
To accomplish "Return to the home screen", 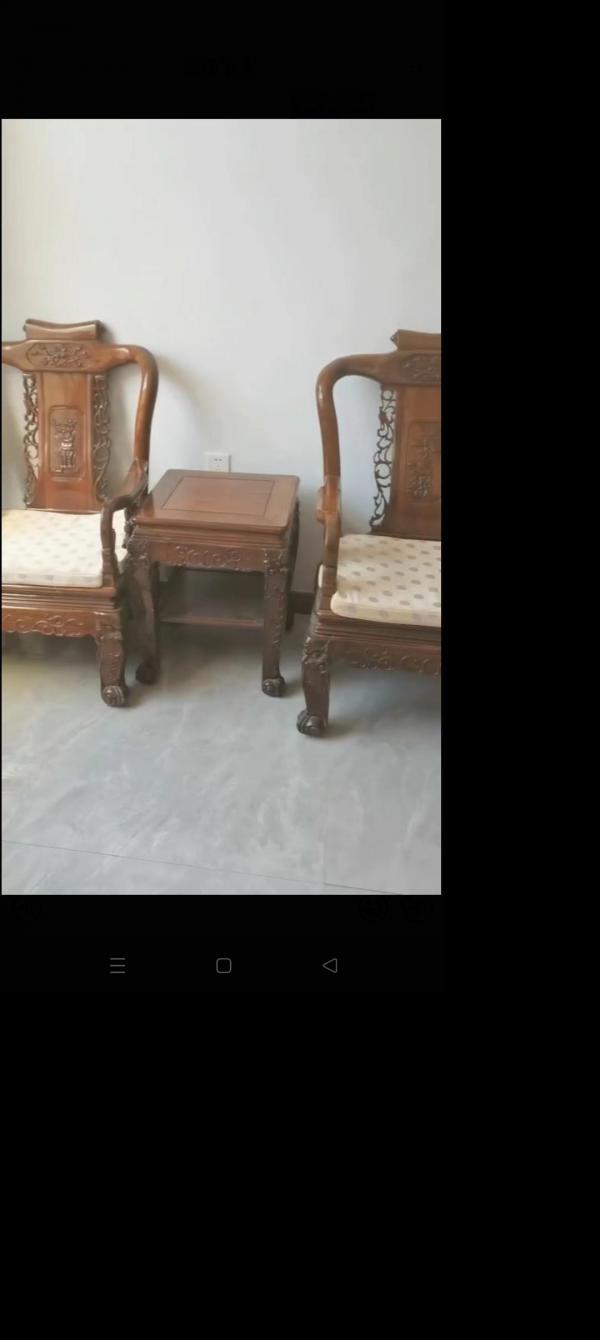I will [x=224, y=965].
